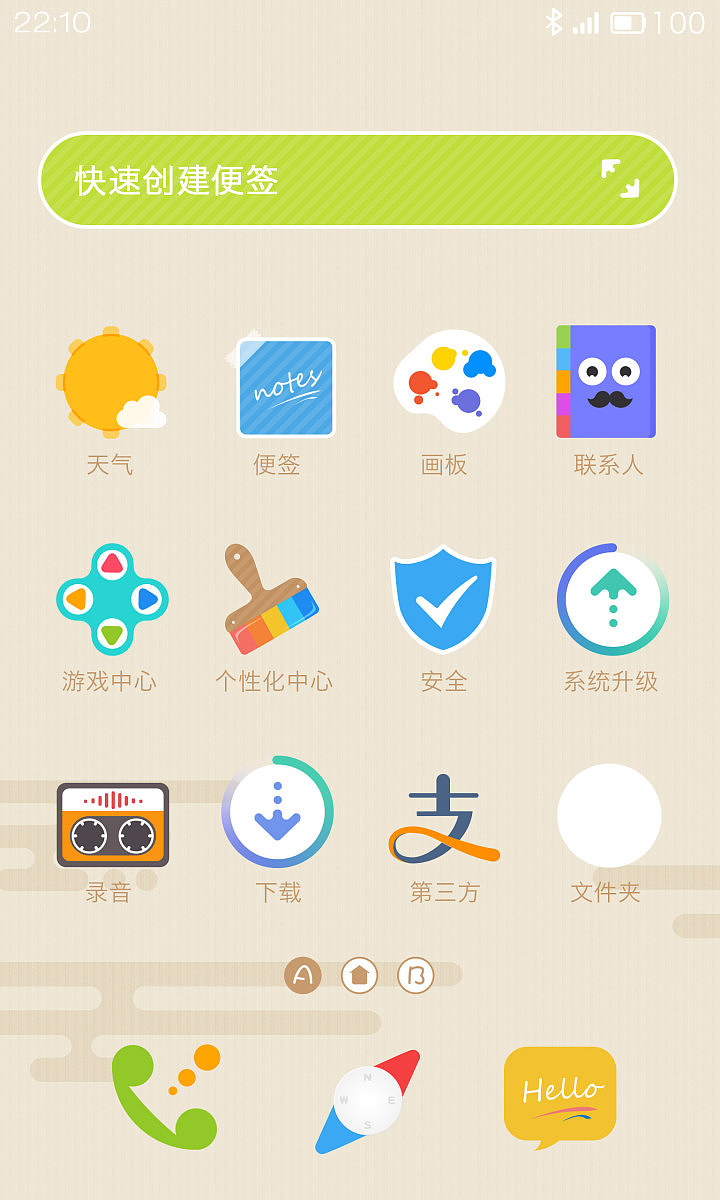This screenshot has width=720, height=1200.
Task: Select the A page indicator in the dock
Action: pyautogui.click(x=301, y=973)
